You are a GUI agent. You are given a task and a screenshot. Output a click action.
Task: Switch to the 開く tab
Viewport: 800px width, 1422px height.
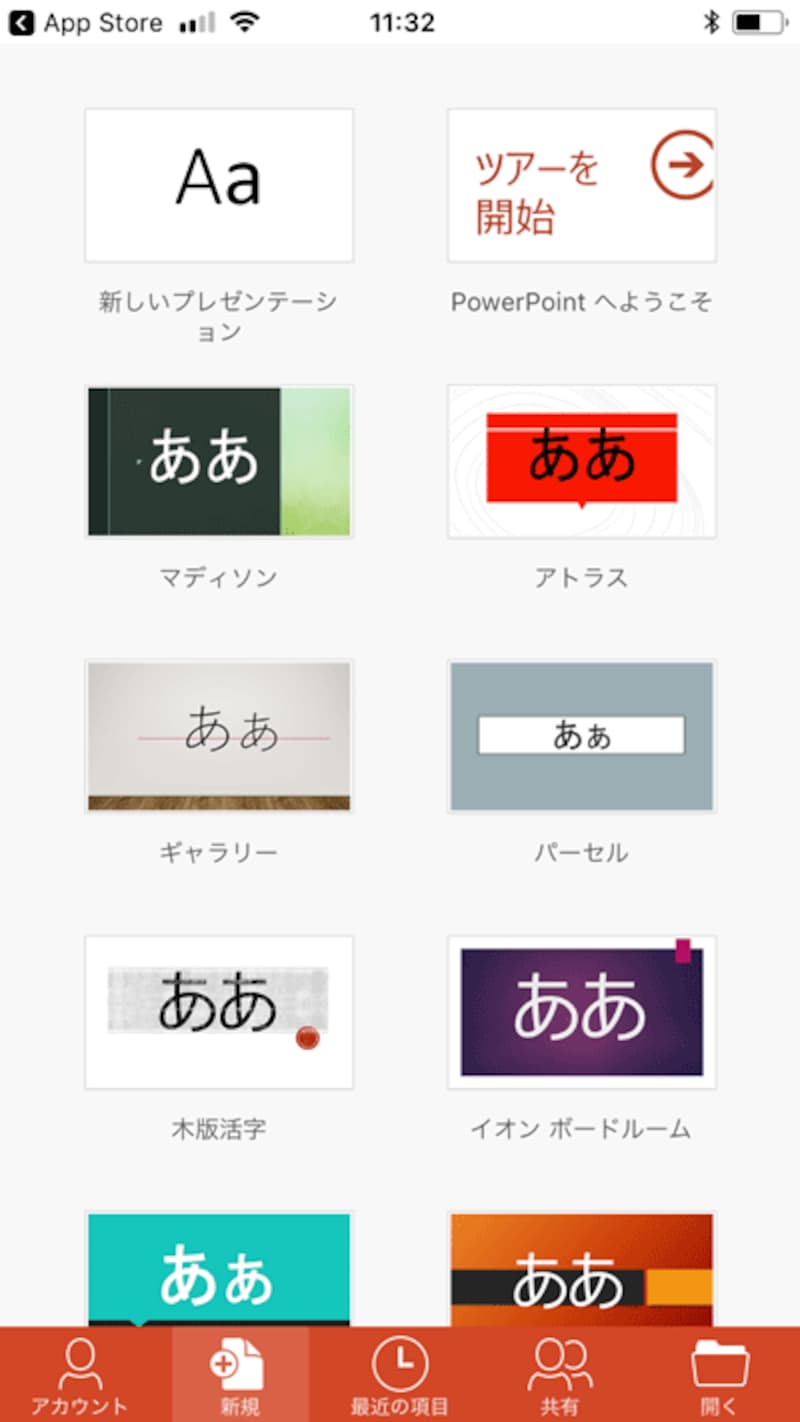pyautogui.click(x=720, y=1376)
